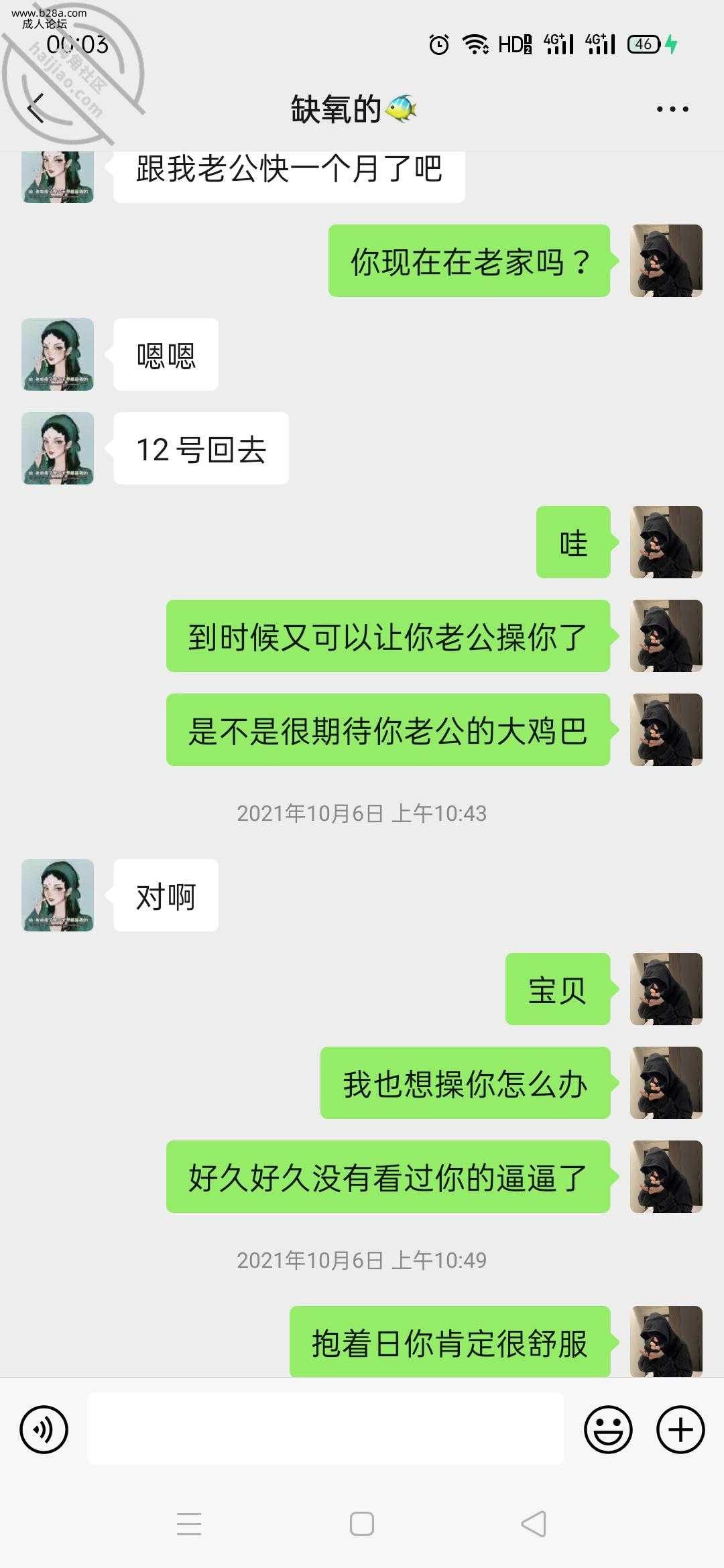Open own avatar beside the 哇 message

(x=666, y=542)
